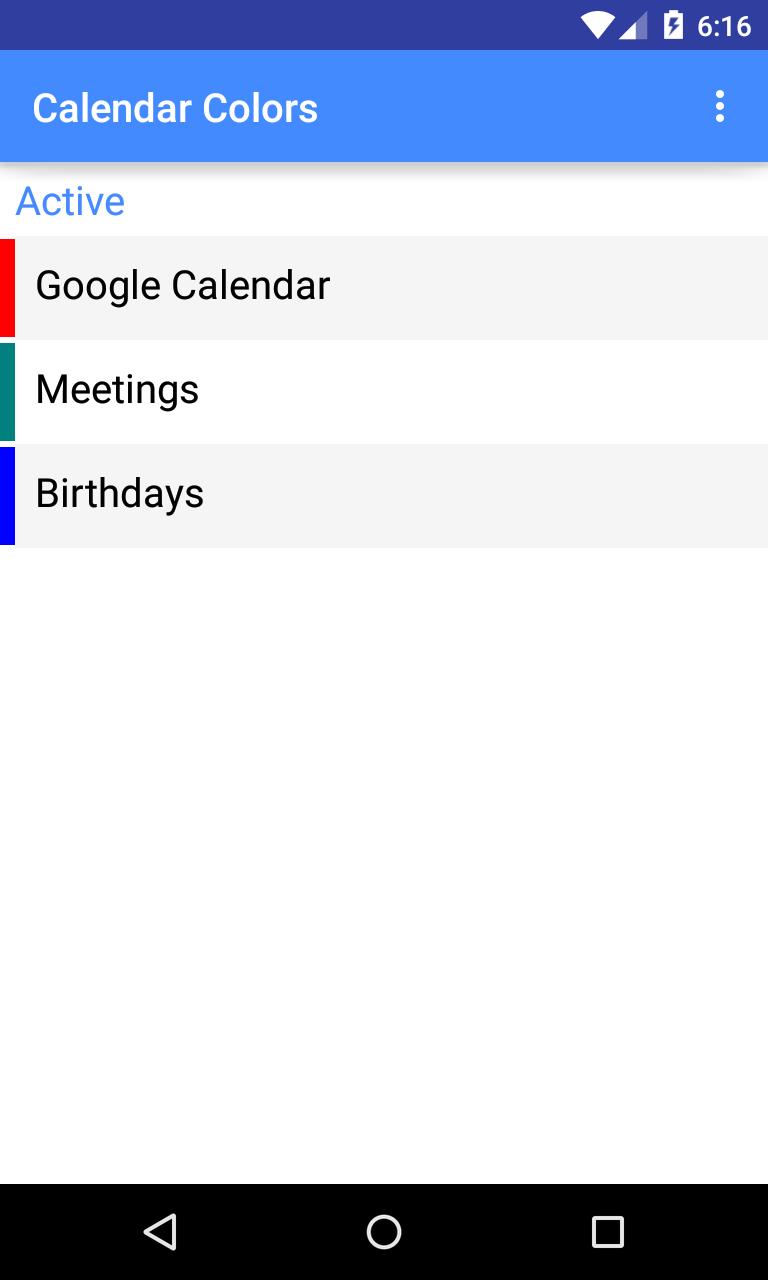The width and height of the screenshot is (768, 1280).
Task: Tap the Google Calendar name text
Action: pos(183,285)
